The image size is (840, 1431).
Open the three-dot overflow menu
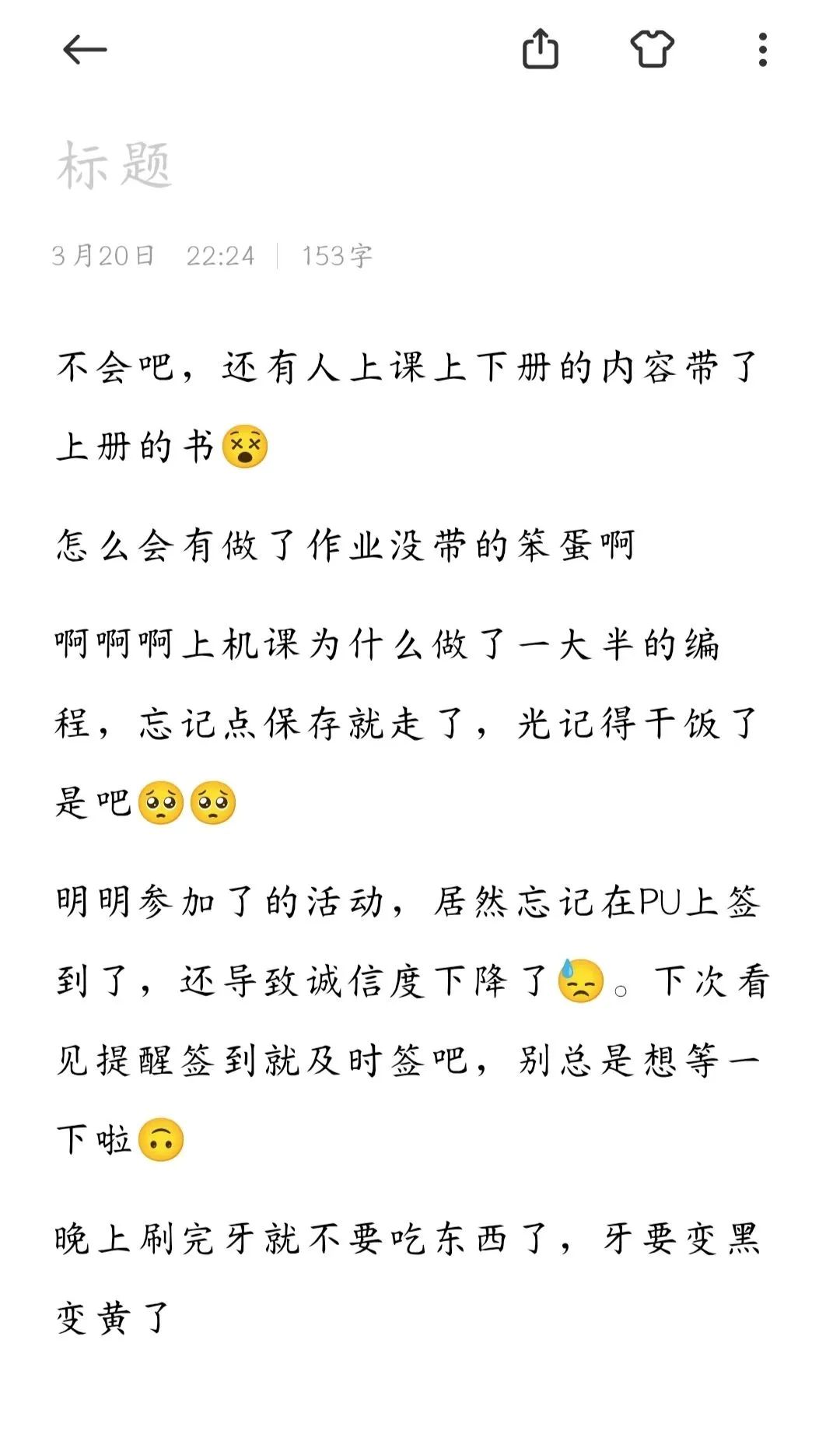tap(762, 50)
